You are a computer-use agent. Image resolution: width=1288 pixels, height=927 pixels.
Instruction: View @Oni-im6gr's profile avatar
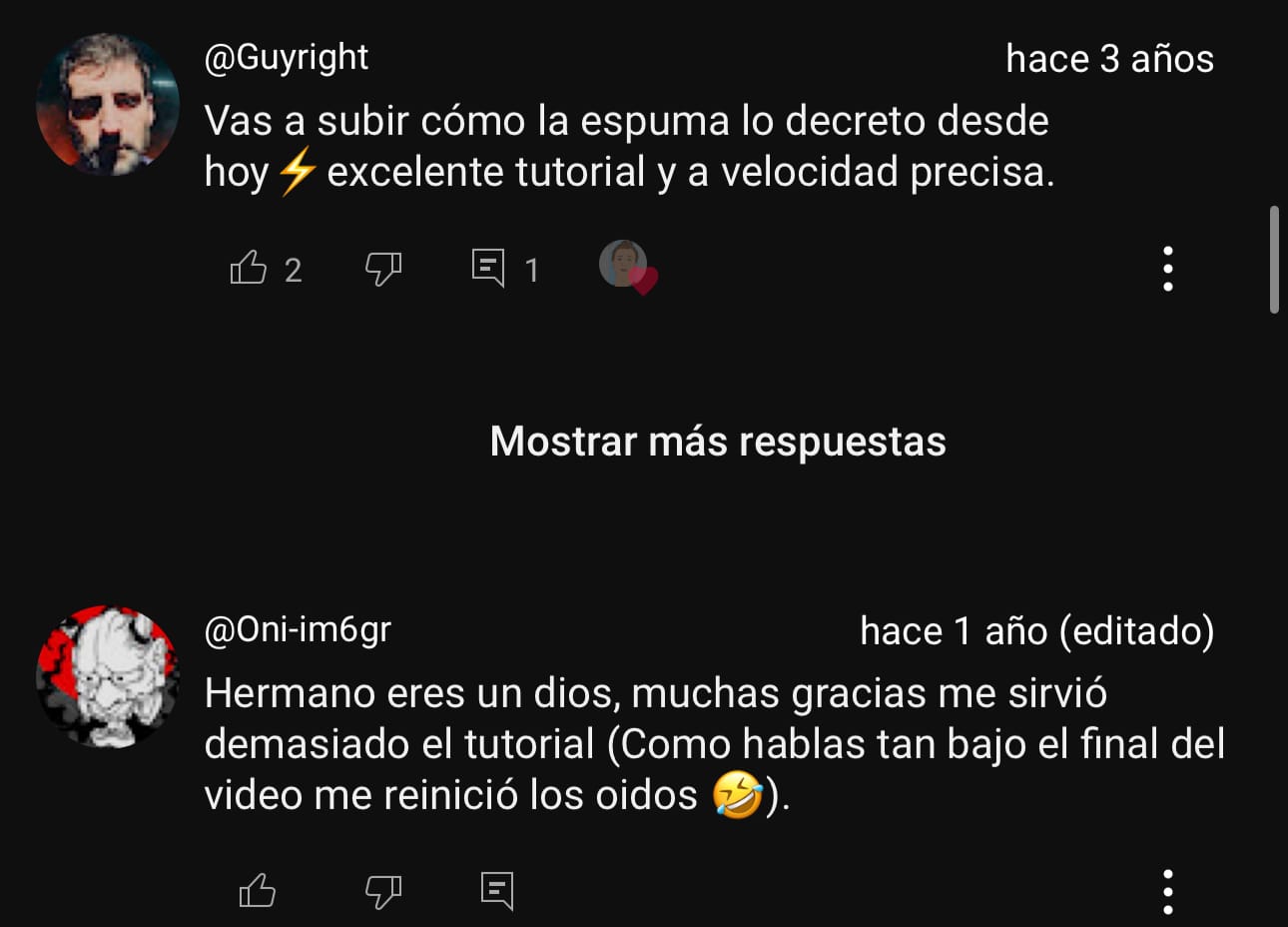pyautogui.click(x=108, y=676)
